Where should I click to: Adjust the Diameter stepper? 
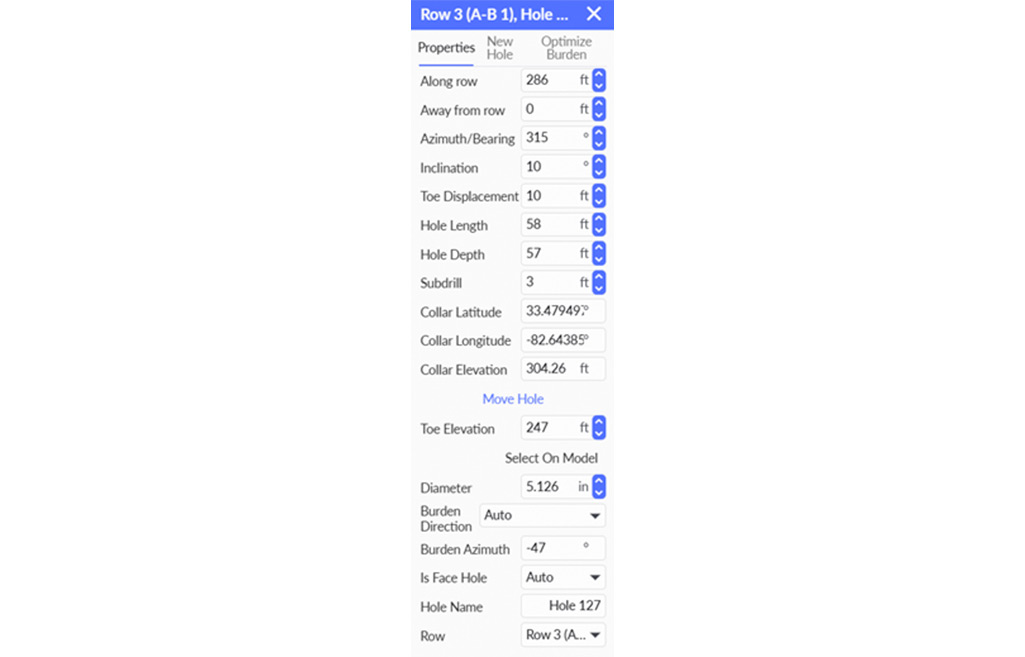[x=599, y=487]
